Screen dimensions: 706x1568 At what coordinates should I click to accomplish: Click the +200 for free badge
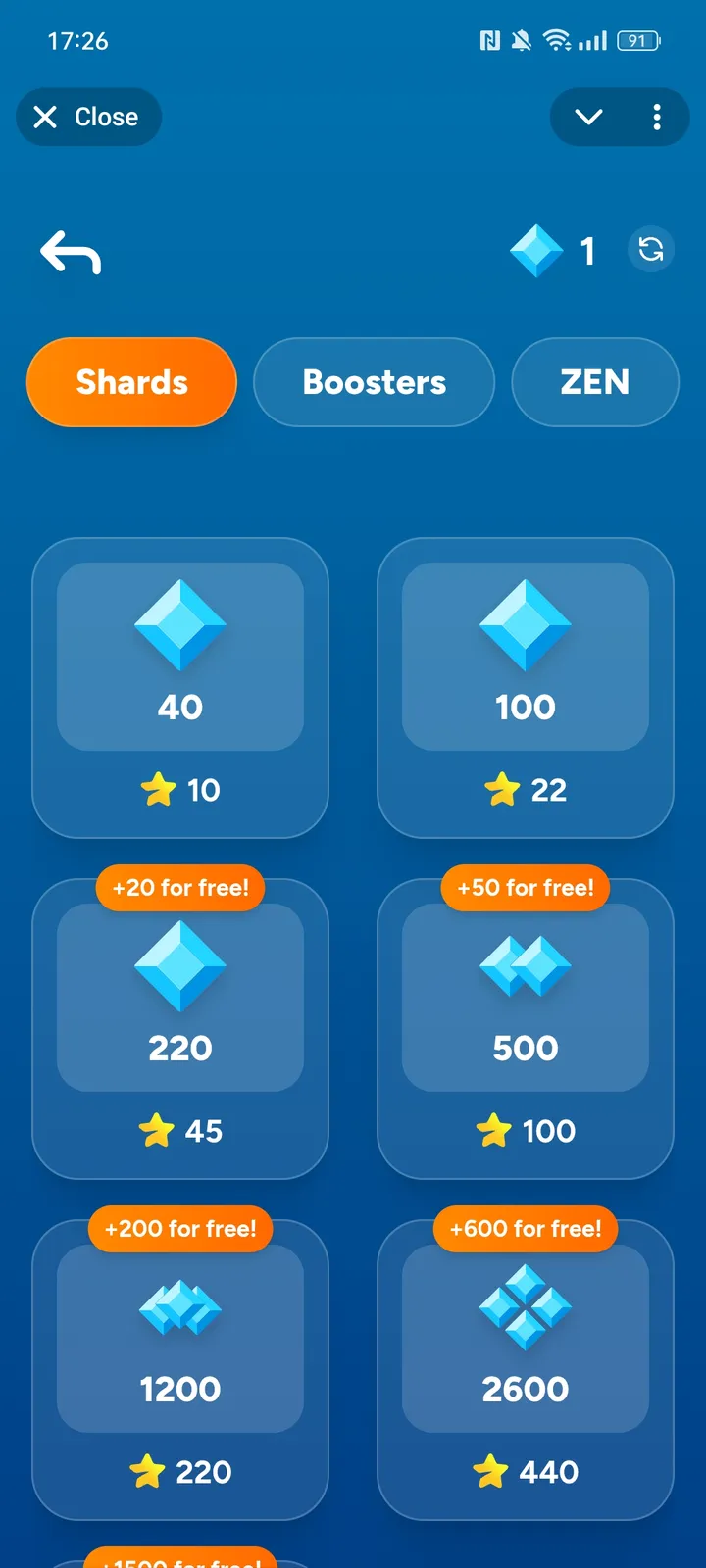[x=179, y=1229]
